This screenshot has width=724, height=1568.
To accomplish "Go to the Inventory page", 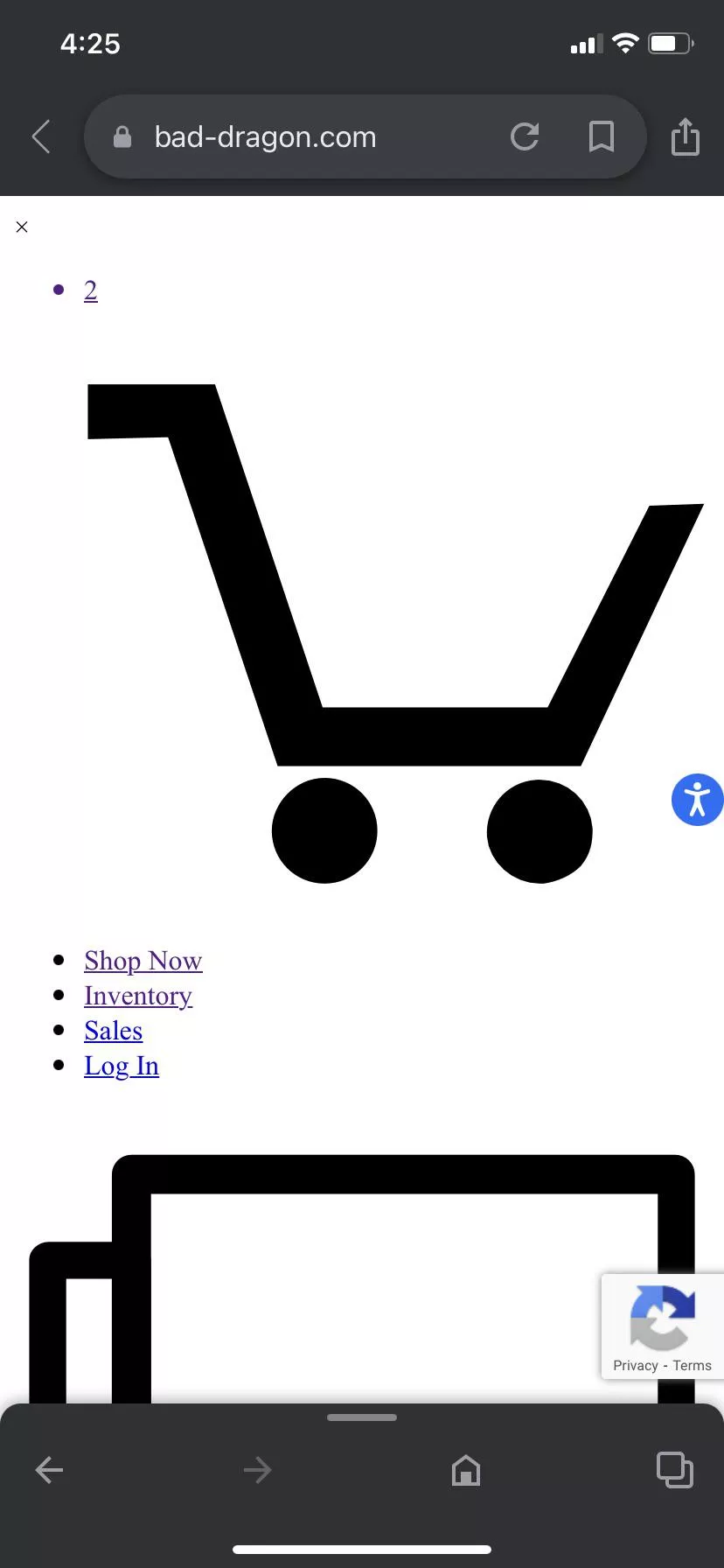I will 138,996.
